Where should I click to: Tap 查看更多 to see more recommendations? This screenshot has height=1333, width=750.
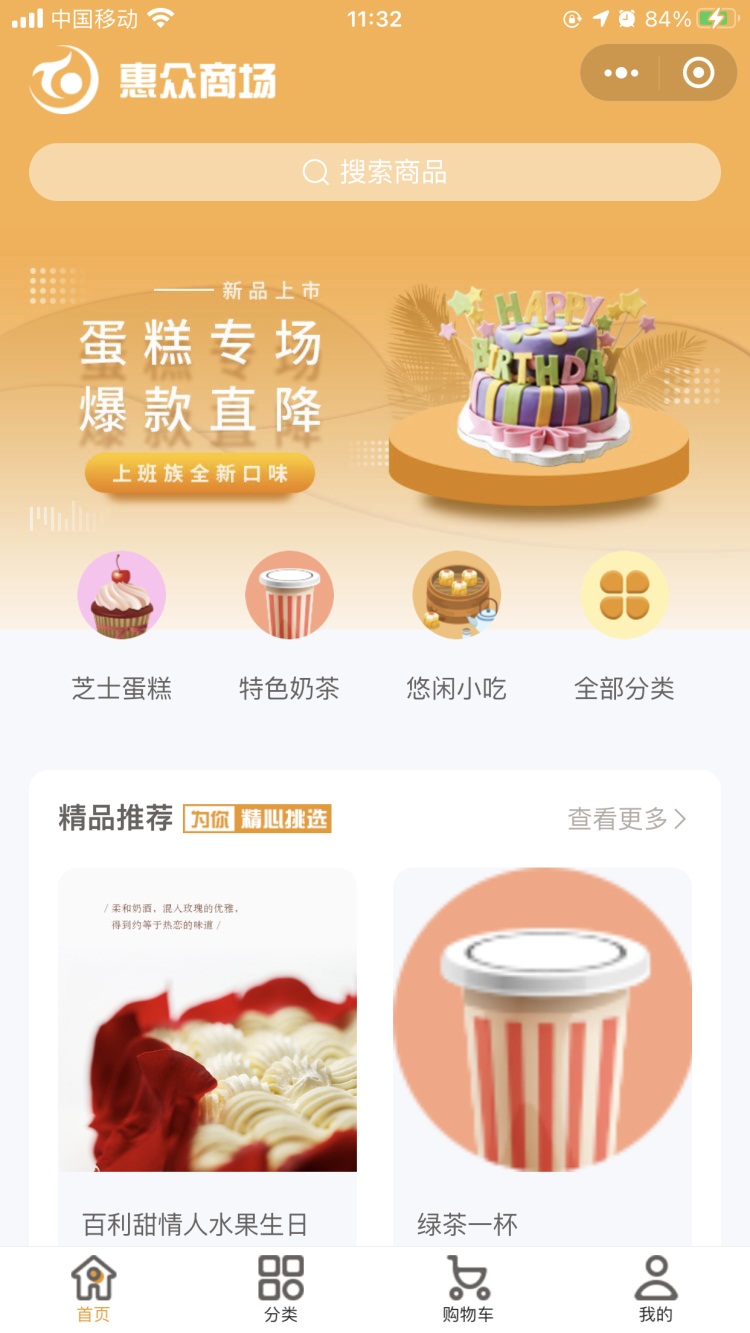pos(627,819)
